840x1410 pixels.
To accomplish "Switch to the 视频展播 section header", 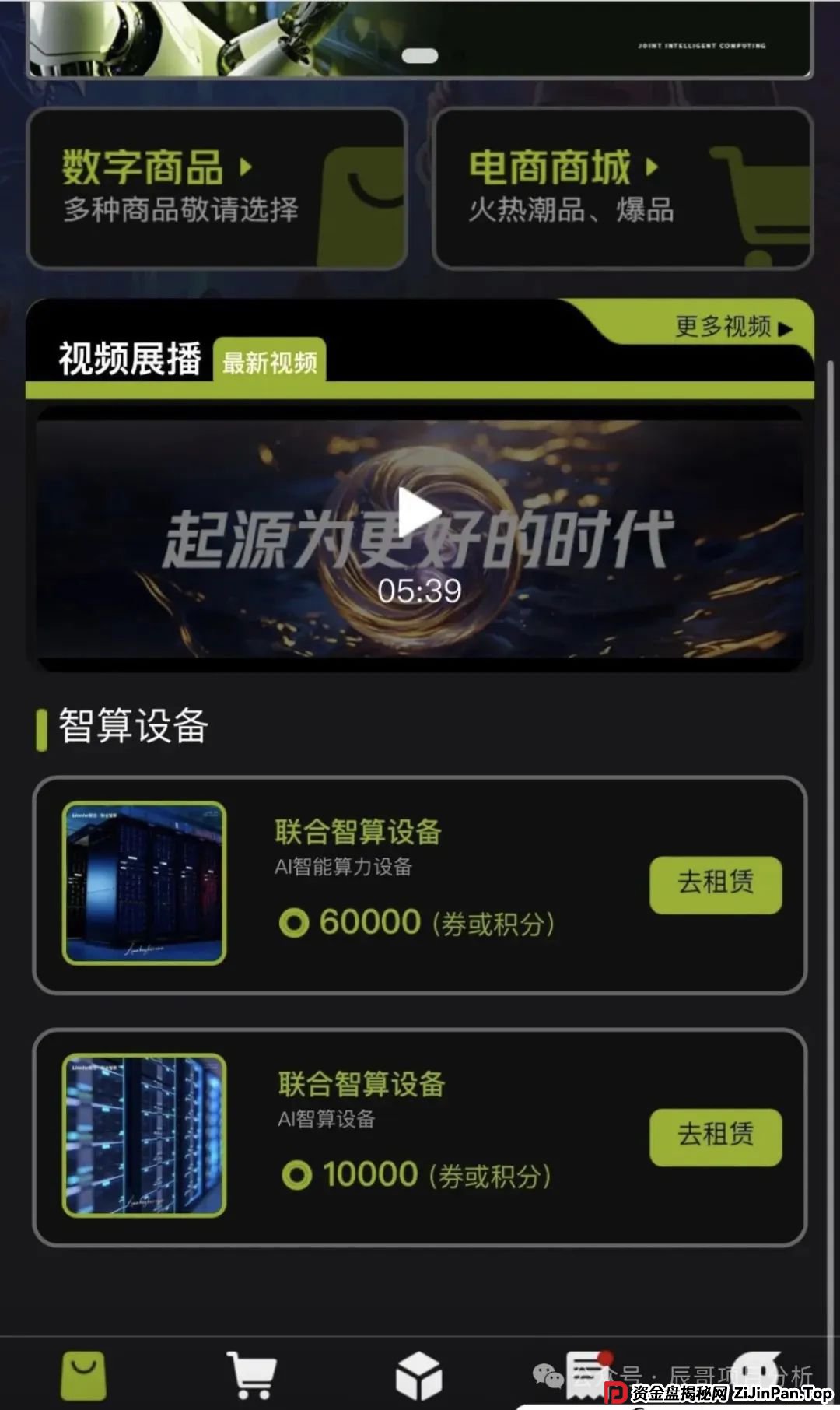I will click(128, 360).
